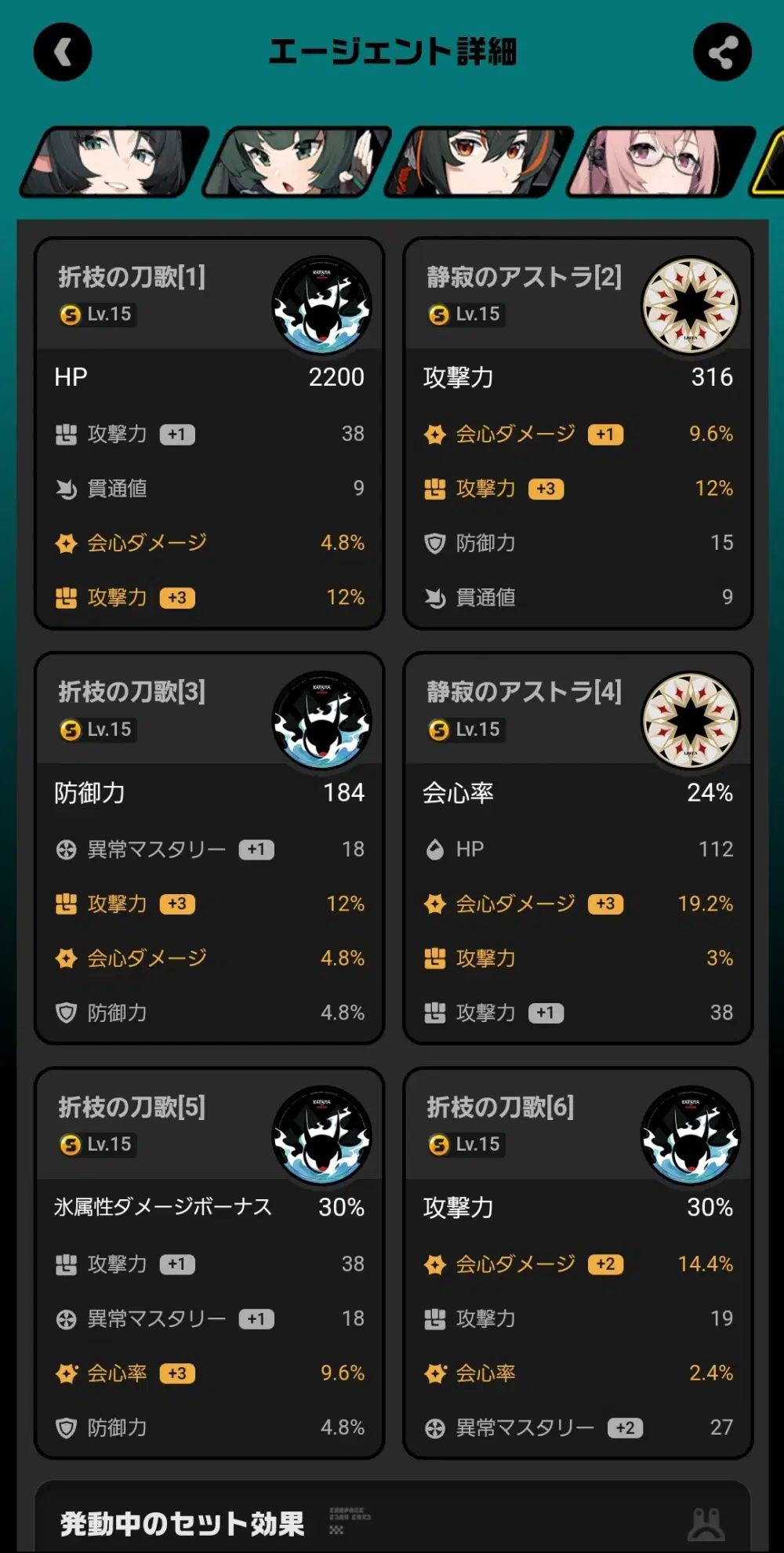This screenshot has width=784, height=1553.
Task: Click the HP droplet icon on disc 4
Action: coord(436,849)
